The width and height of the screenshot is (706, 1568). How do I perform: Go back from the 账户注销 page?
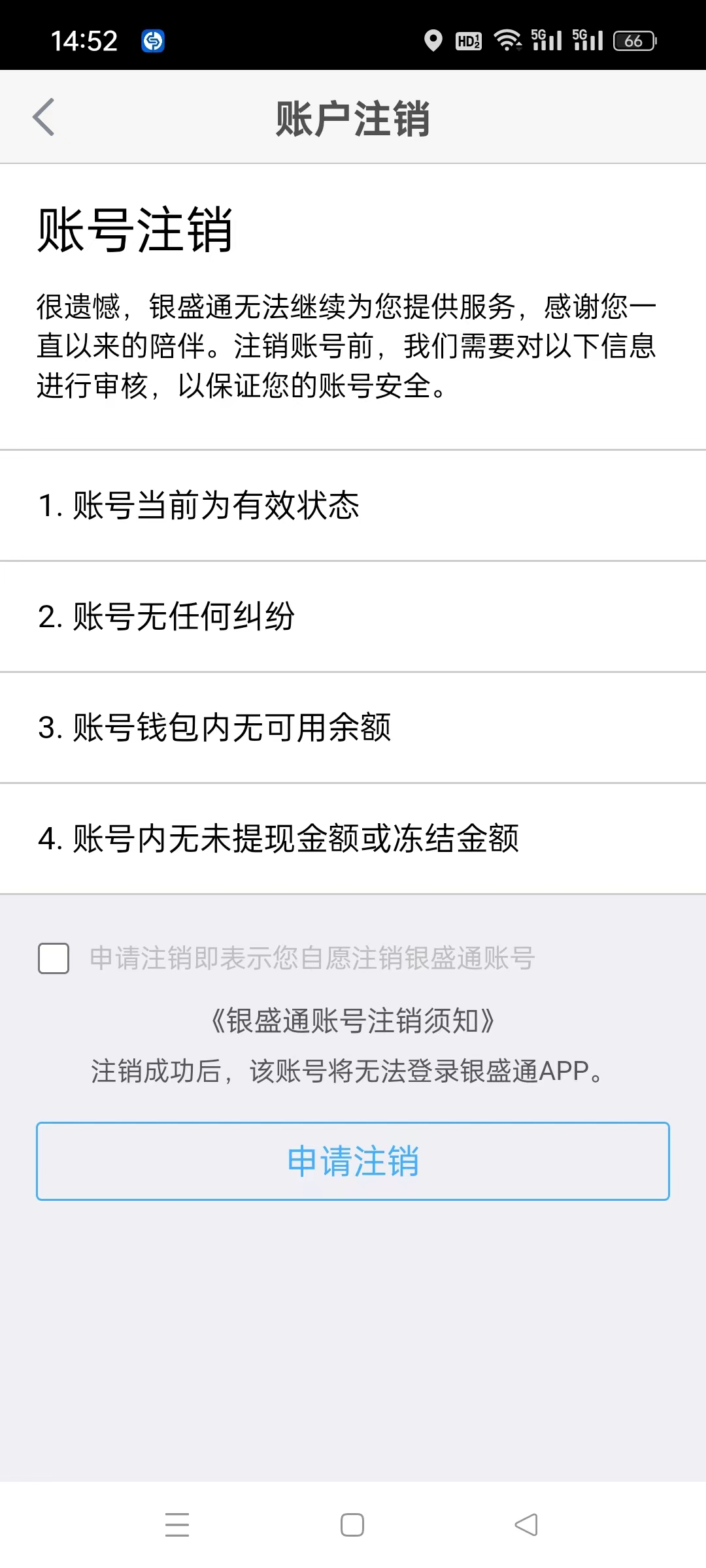(44, 118)
